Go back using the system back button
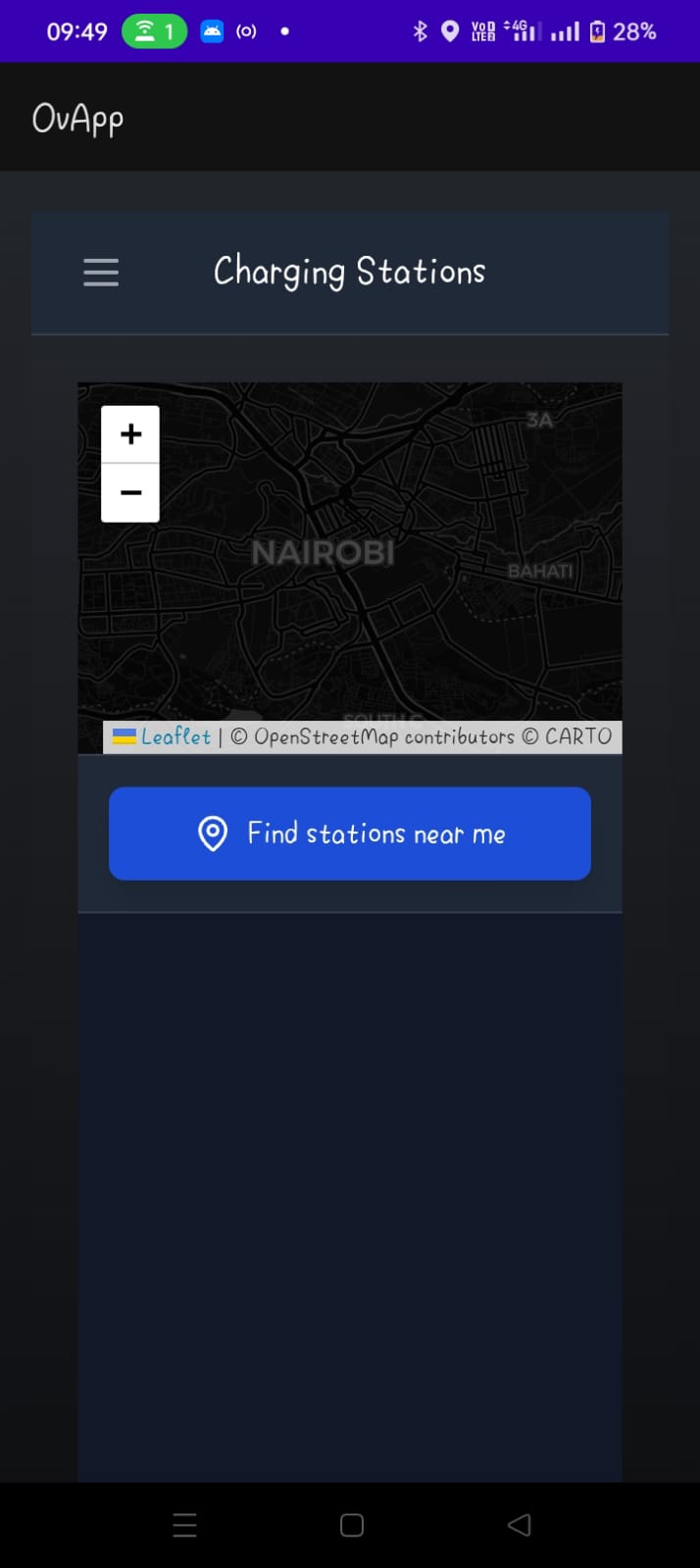Image resolution: width=700 pixels, height=1568 pixels. click(519, 1524)
